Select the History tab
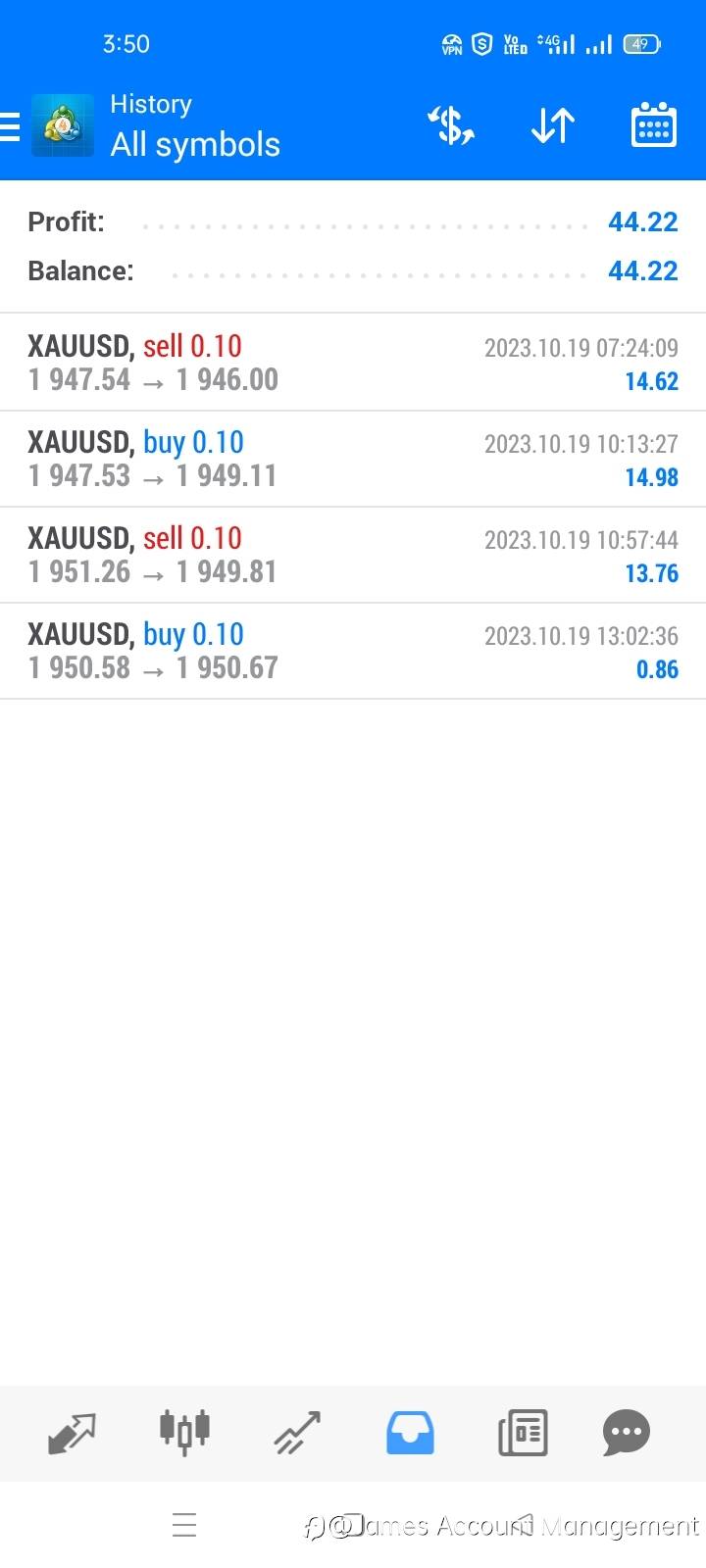 tap(410, 1433)
